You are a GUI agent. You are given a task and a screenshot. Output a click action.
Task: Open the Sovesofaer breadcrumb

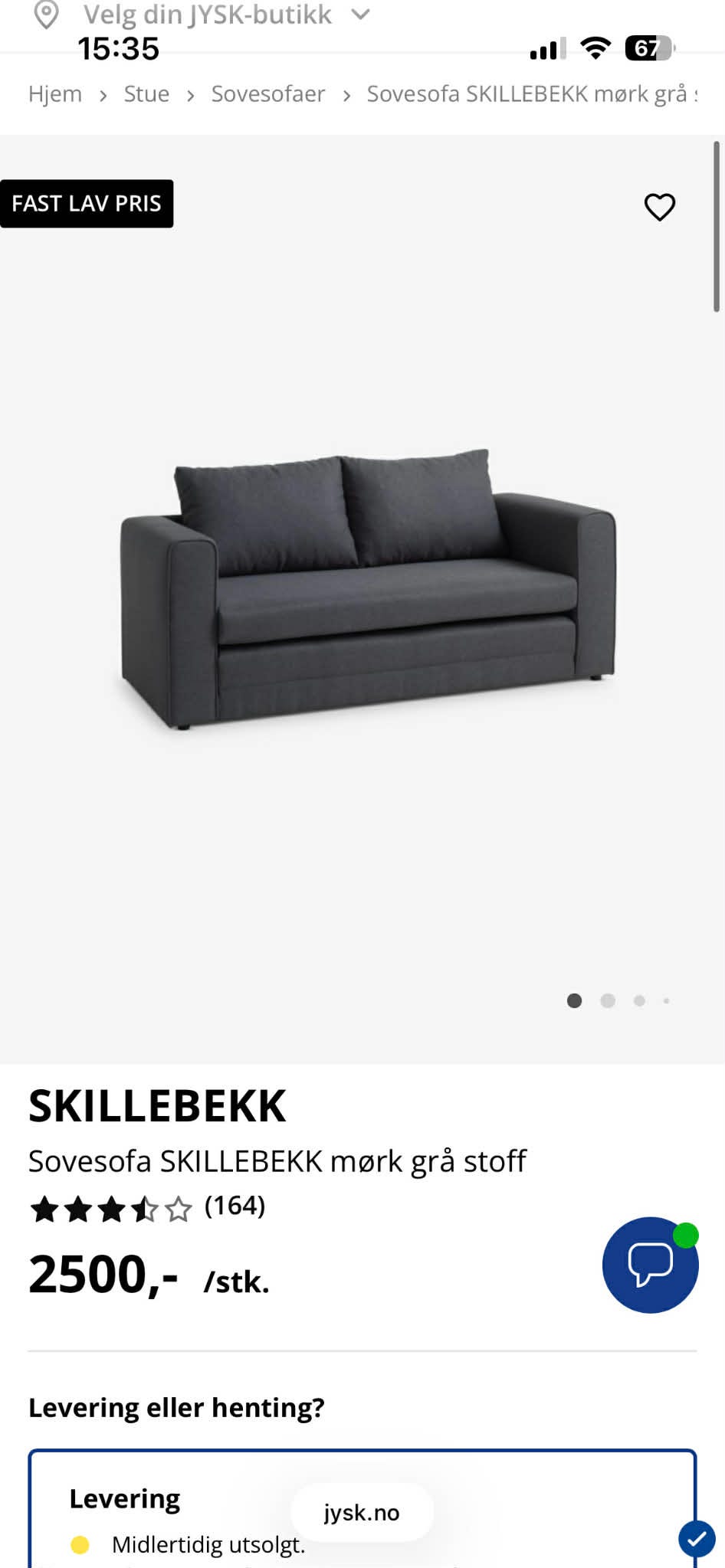coord(267,93)
